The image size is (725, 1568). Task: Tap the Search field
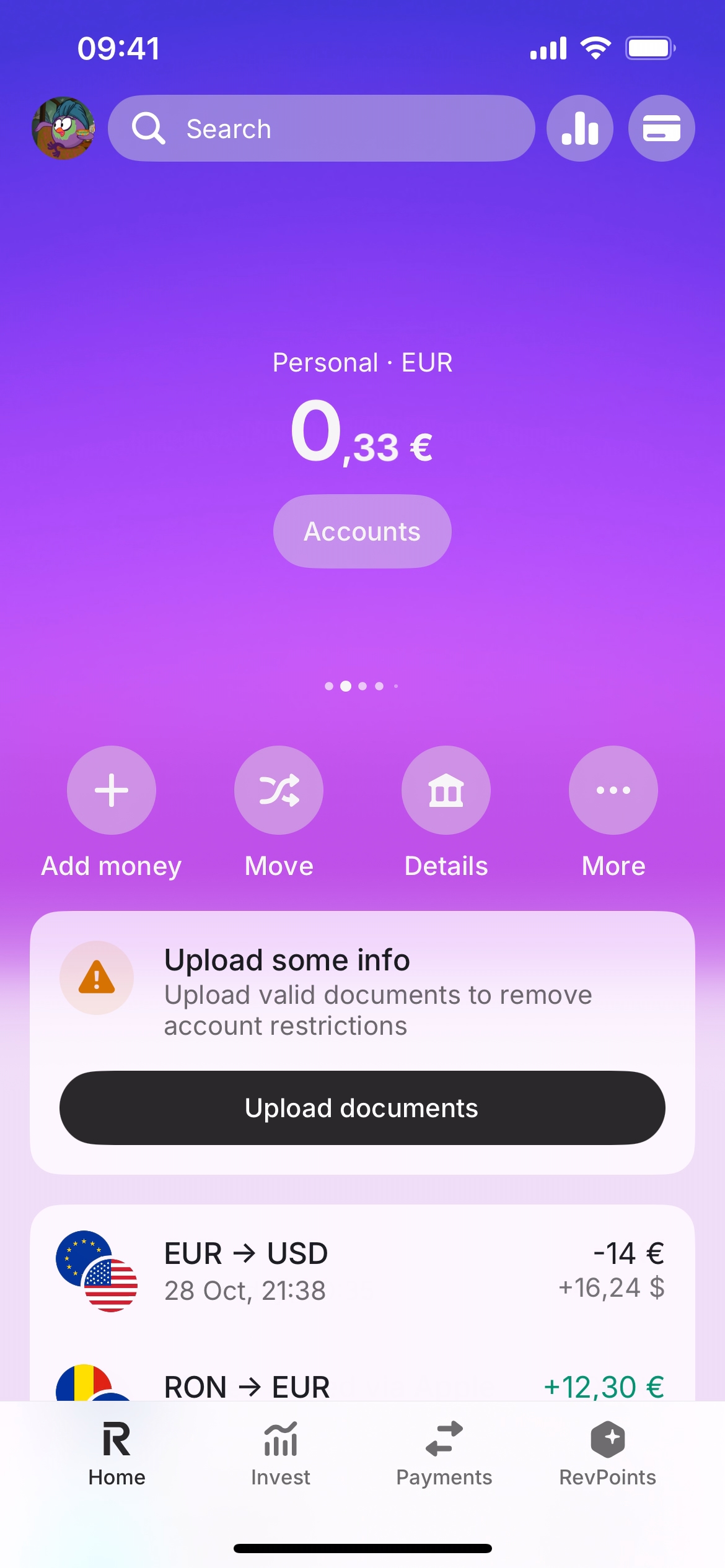tap(321, 128)
